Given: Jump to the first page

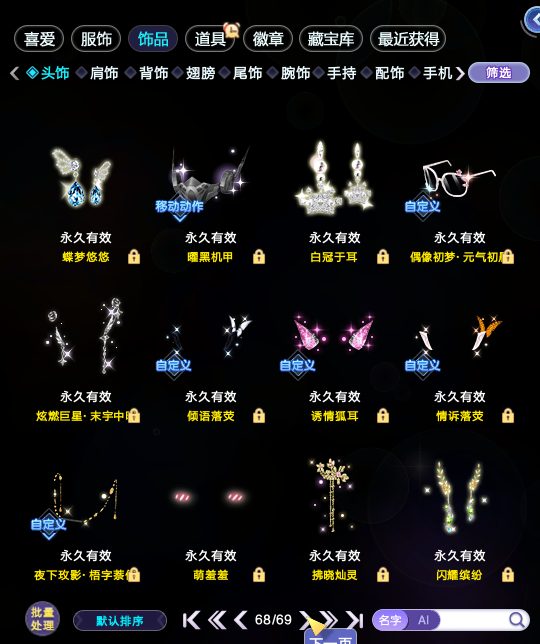Looking at the screenshot, I should point(191,620).
